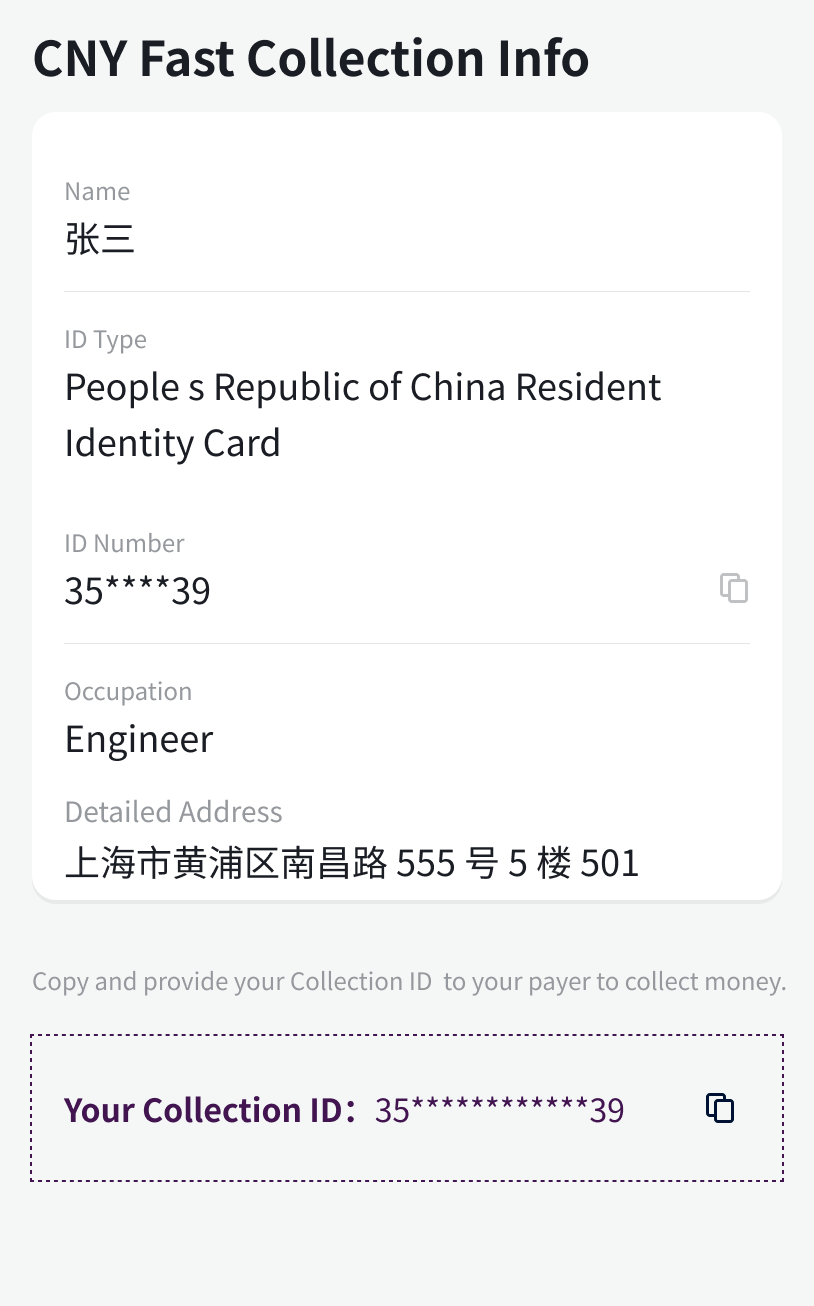The width and height of the screenshot is (814, 1306).
Task: Copy the Collection ID value 35************39
Action: (x=498, y=1109)
